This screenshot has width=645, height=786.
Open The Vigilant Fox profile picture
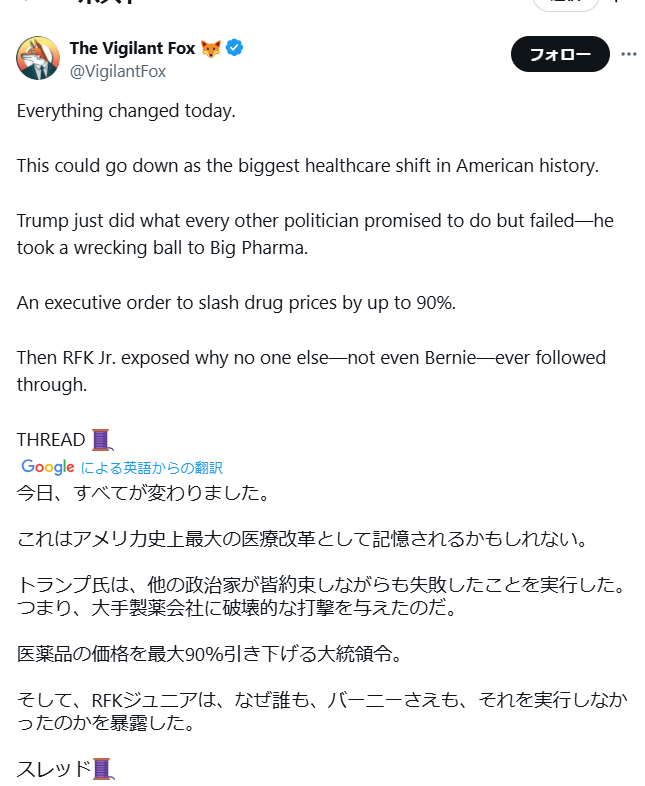click(38, 58)
